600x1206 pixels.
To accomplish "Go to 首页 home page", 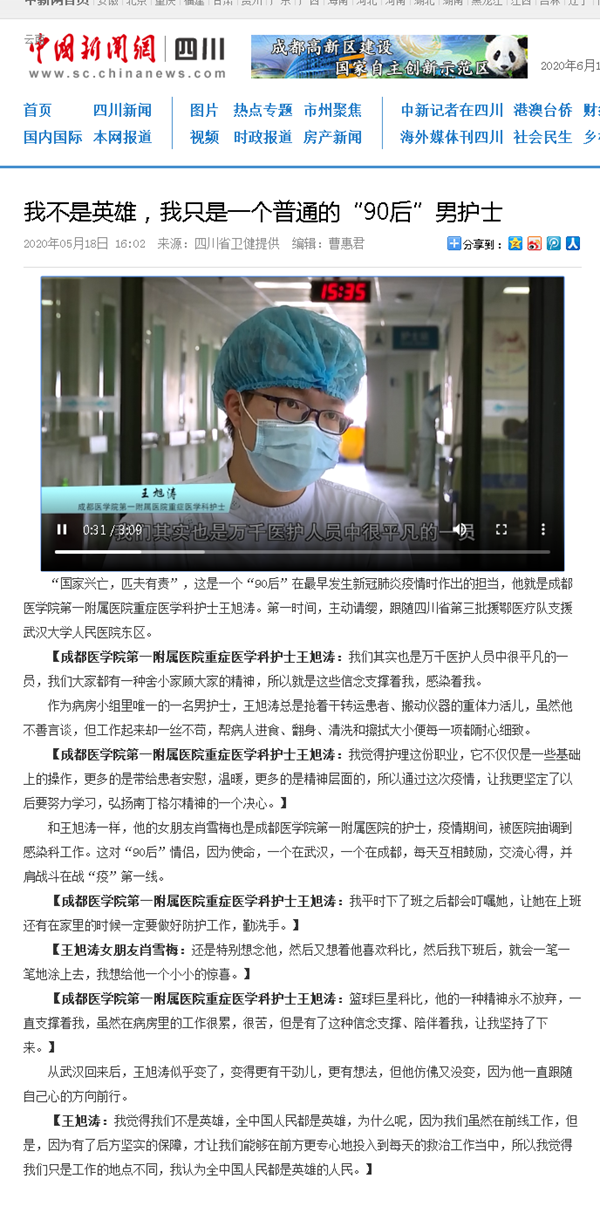I will pyautogui.click(x=38, y=110).
